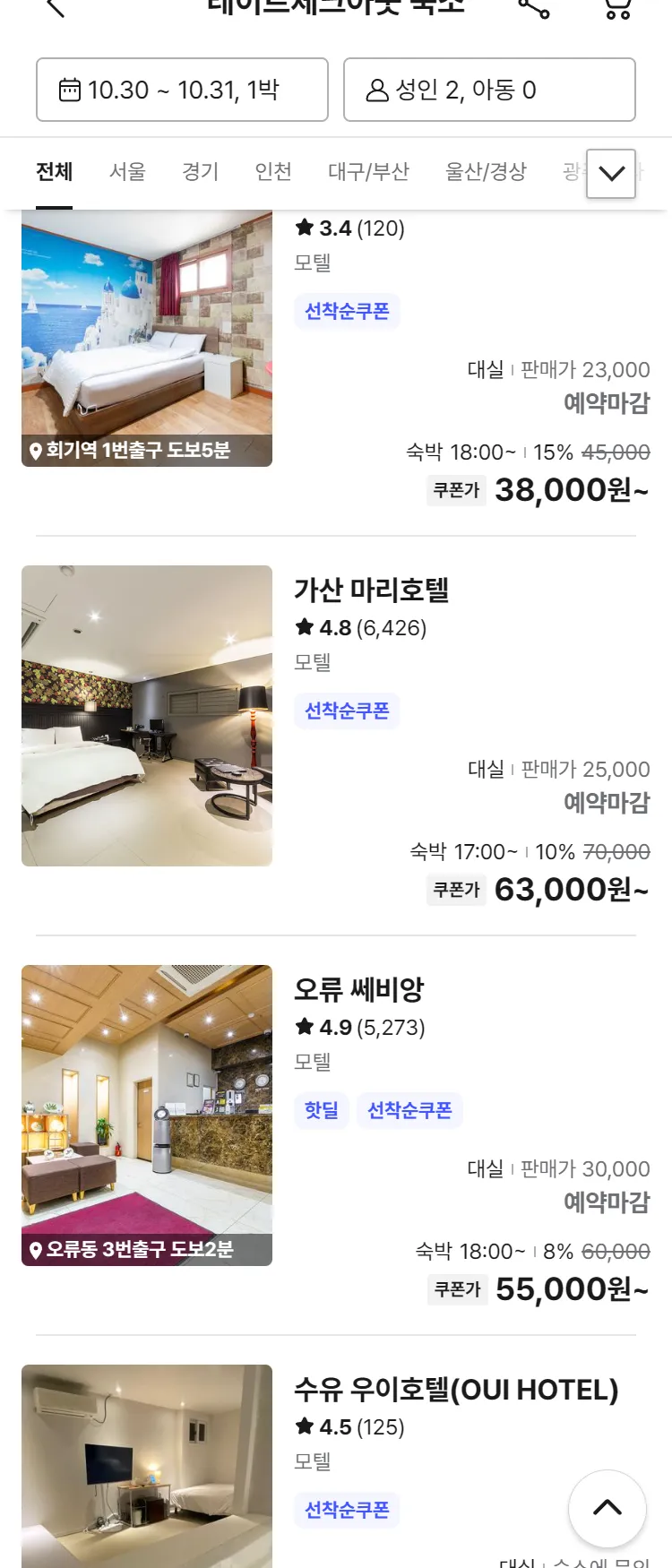View 가산 마리호텔 details
The image size is (672, 1568).
(371, 590)
